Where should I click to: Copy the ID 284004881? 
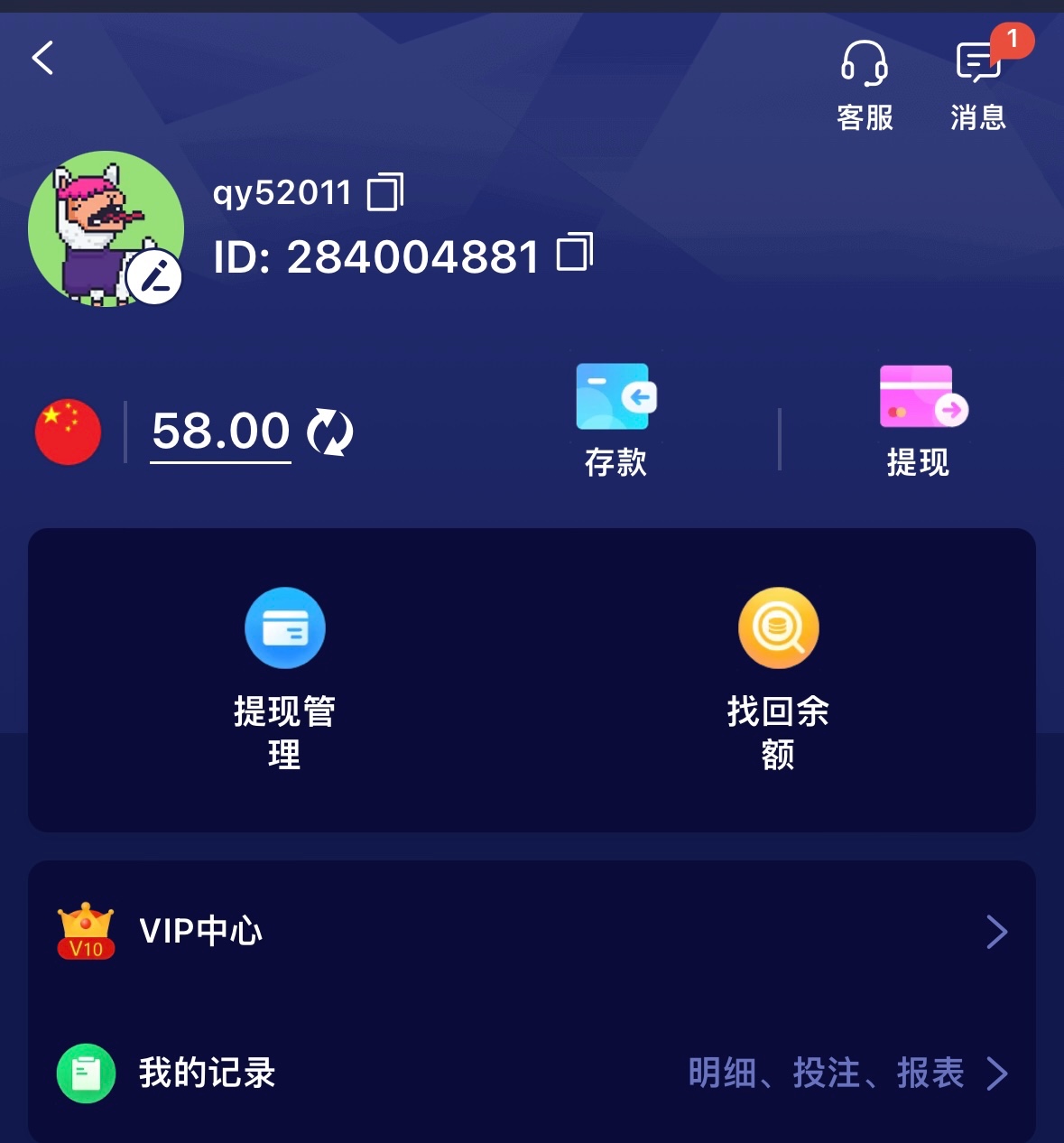click(575, 253)
